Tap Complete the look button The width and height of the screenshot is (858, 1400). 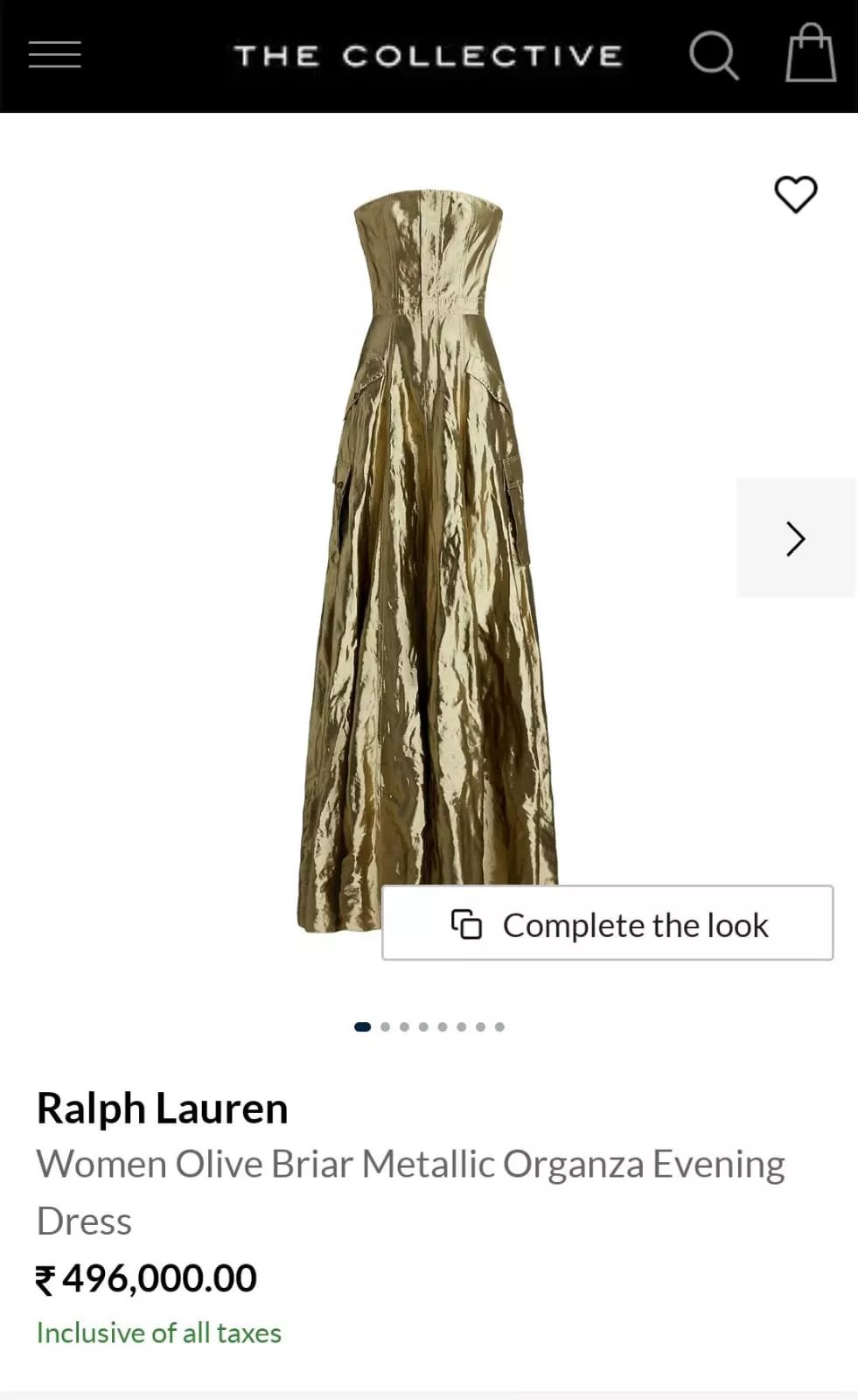point(608,923)
